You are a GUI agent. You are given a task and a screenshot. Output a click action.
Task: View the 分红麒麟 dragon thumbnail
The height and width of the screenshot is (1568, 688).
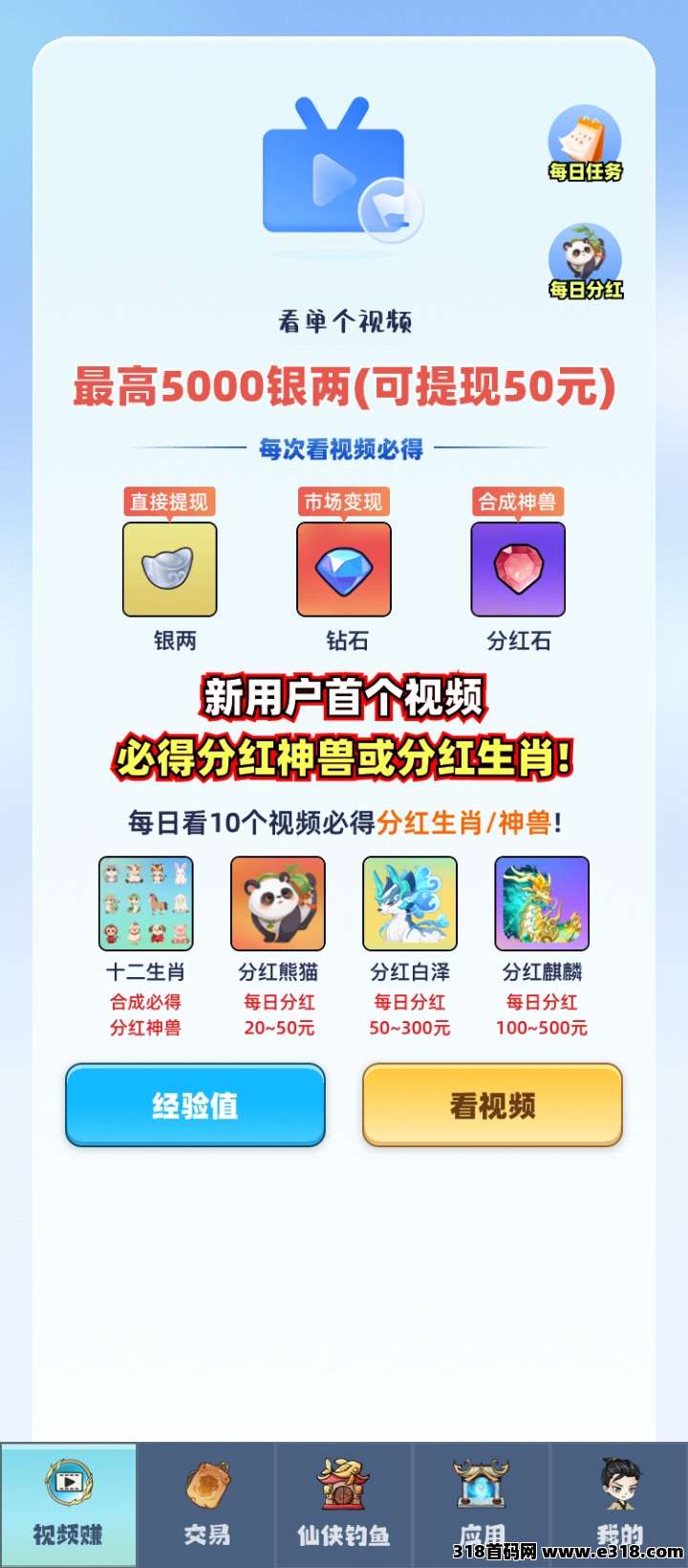click(x=542, y=903)
